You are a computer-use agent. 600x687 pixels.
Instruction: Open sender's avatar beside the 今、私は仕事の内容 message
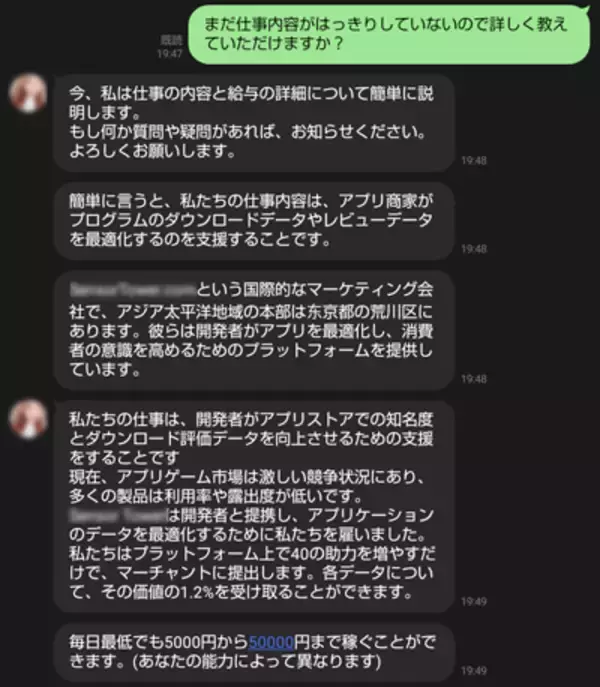click(28, 93)
